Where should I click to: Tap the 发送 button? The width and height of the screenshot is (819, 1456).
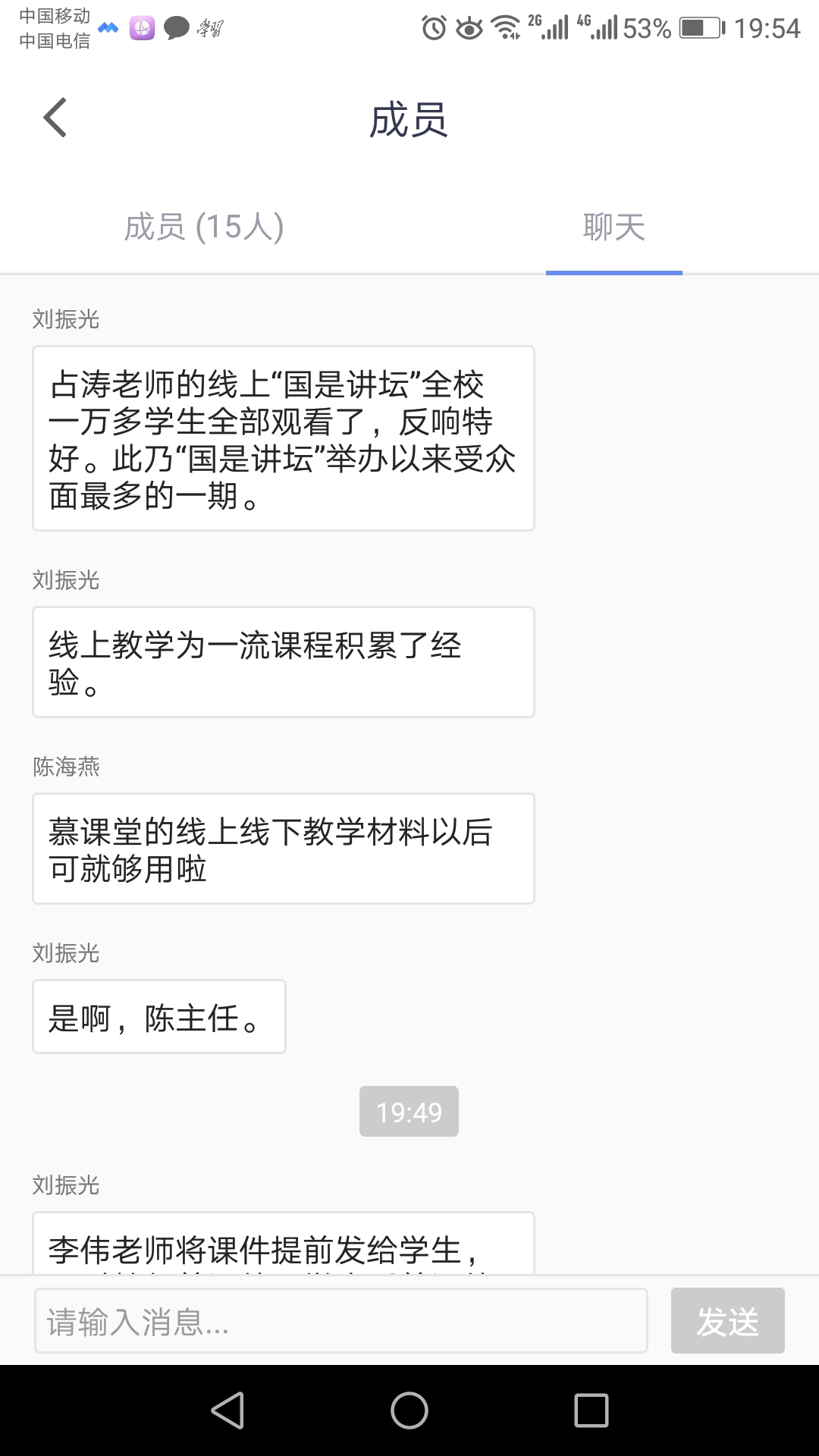(x=727, y=1320)
